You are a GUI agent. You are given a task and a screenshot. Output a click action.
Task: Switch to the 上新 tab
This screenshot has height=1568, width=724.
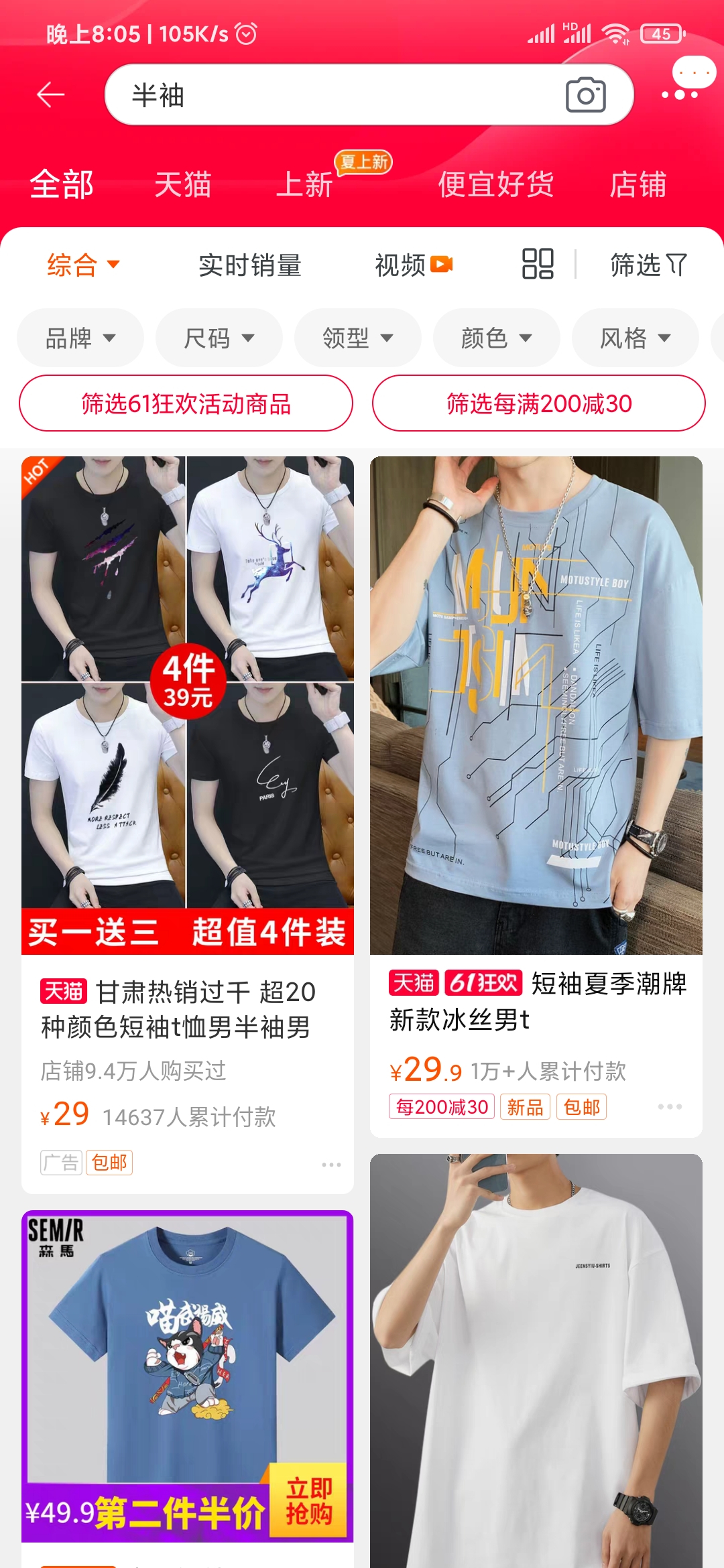(305, 185)
